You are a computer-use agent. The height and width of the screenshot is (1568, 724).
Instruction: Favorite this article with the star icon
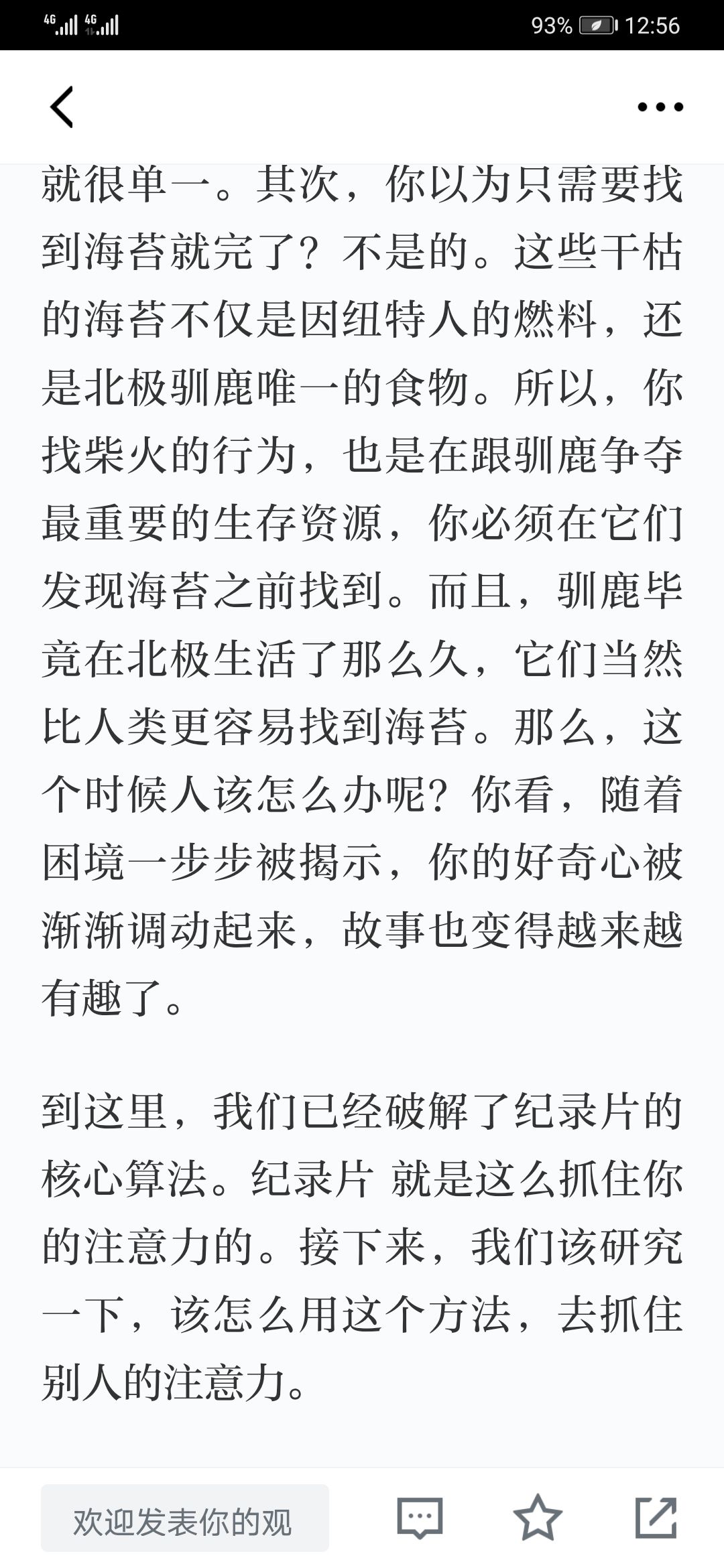538,1517
